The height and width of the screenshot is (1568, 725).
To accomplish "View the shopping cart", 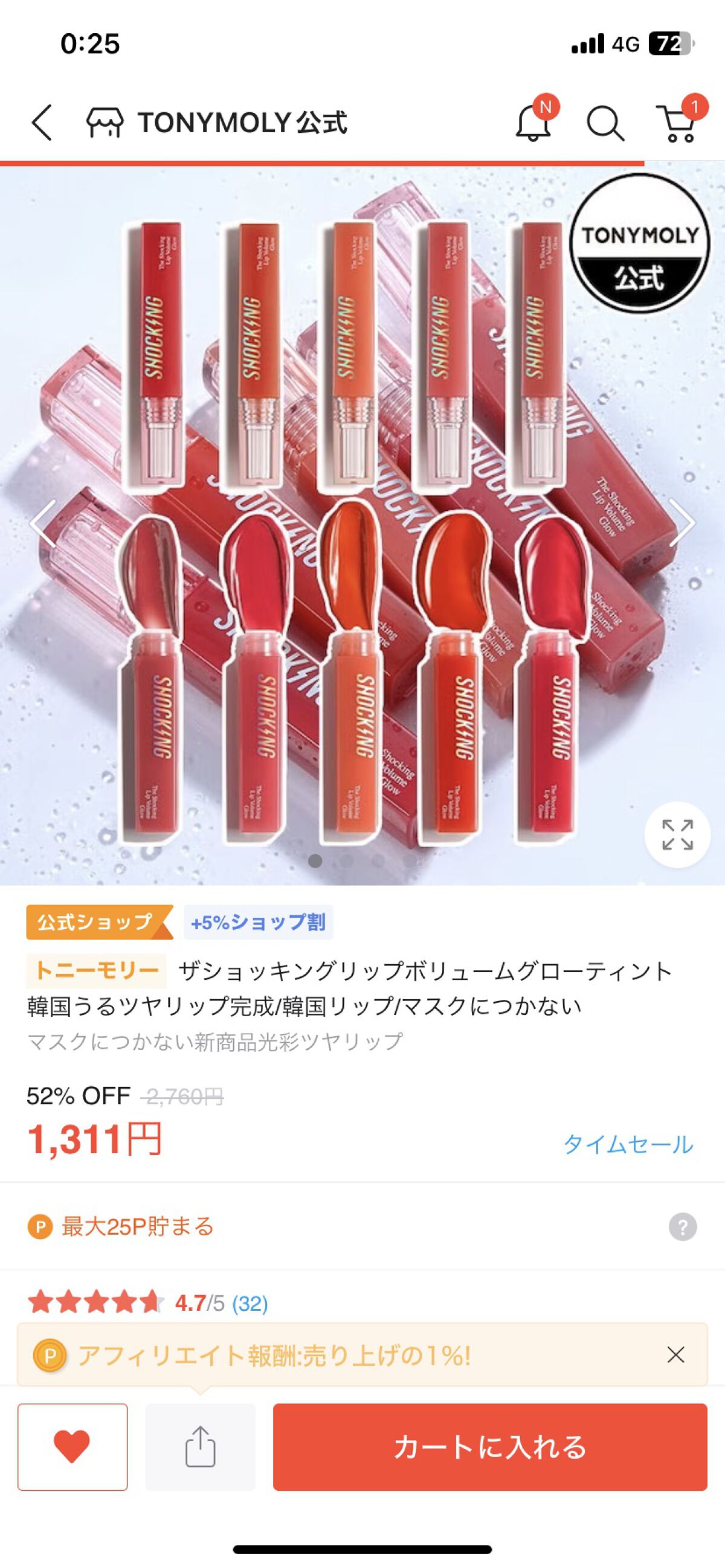I will coord(677,123).
